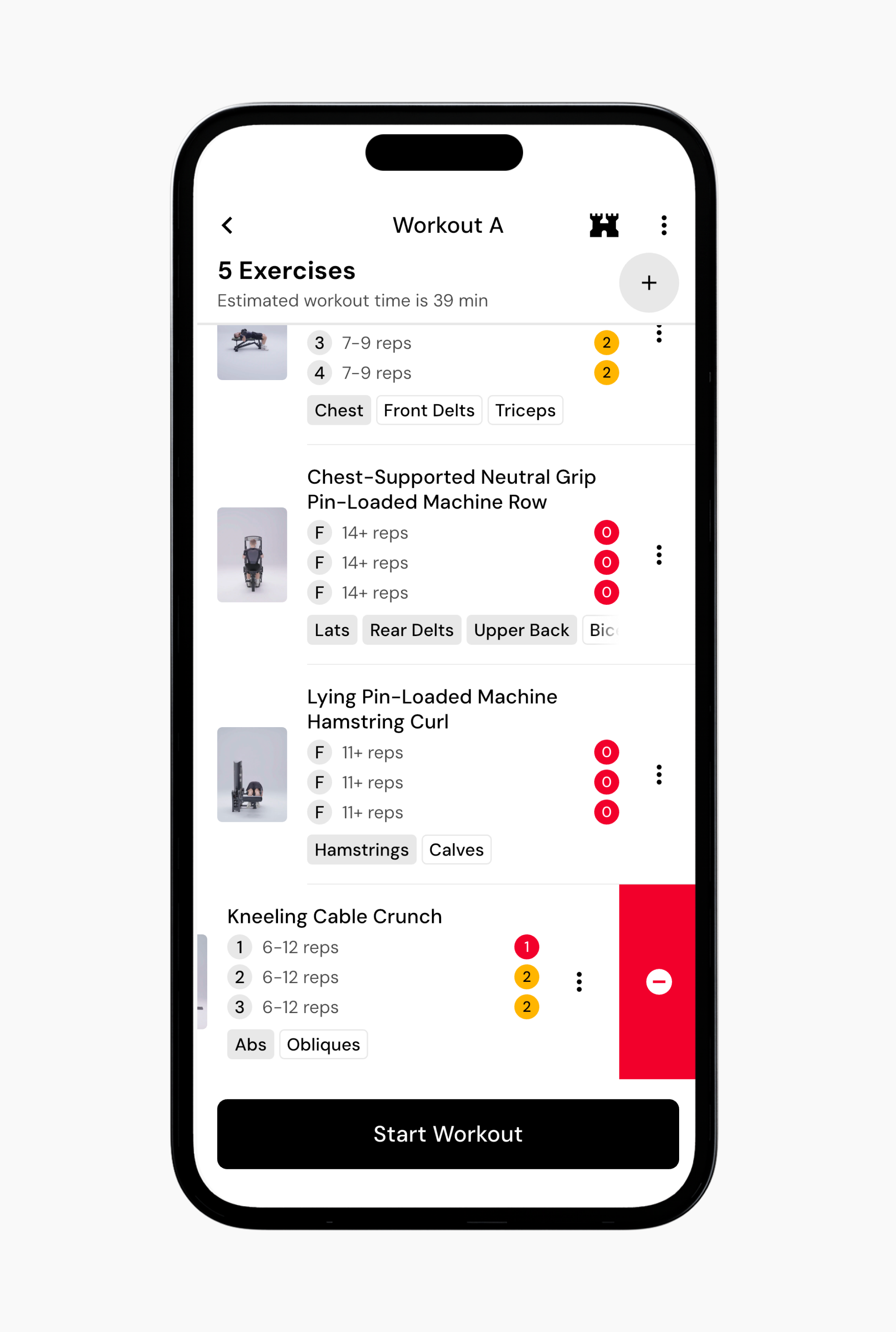The height and width of the screenshot is (1332, 896).
Task: Open the Kneeling Cable Crunch exercise
Action: (334, 917)
